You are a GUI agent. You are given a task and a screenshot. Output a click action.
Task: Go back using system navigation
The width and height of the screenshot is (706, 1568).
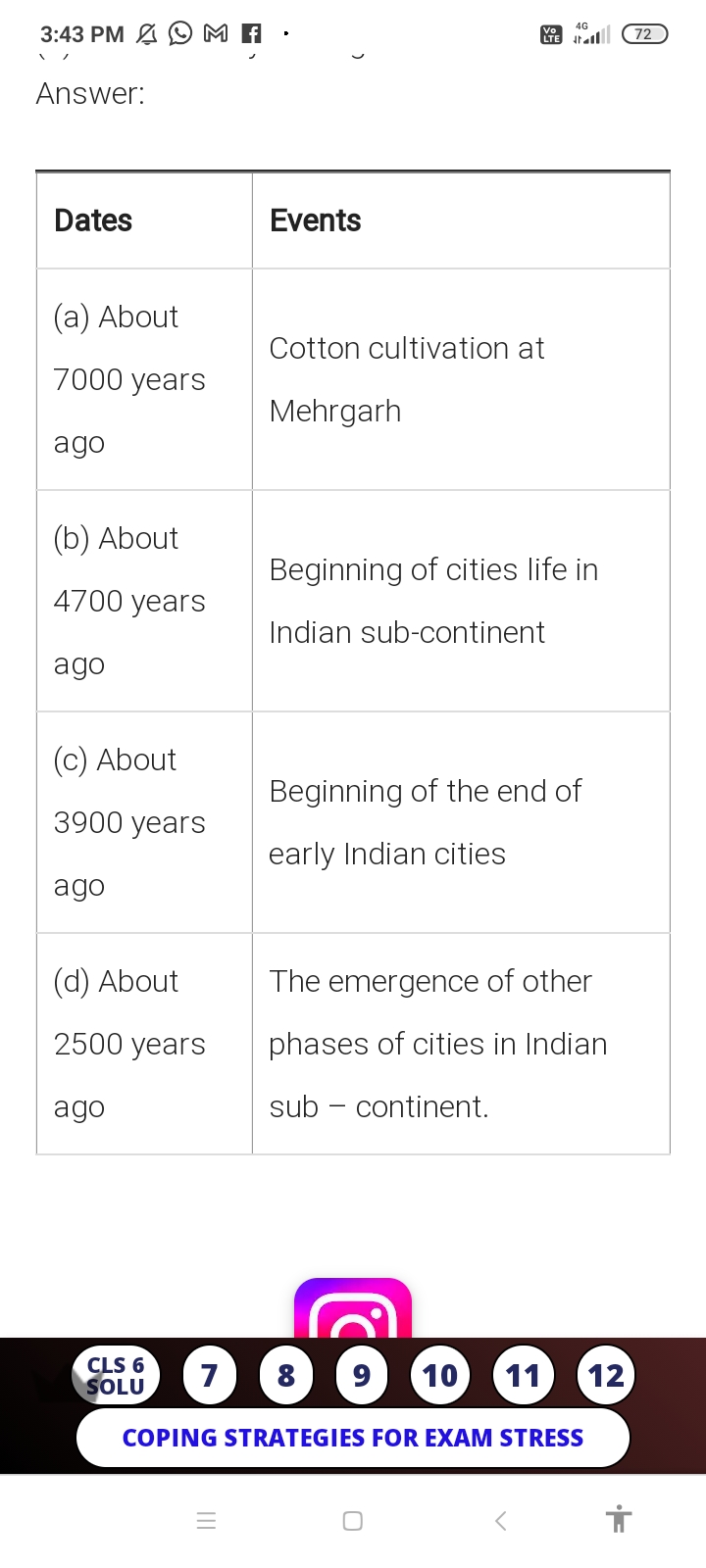[501, 1521]
